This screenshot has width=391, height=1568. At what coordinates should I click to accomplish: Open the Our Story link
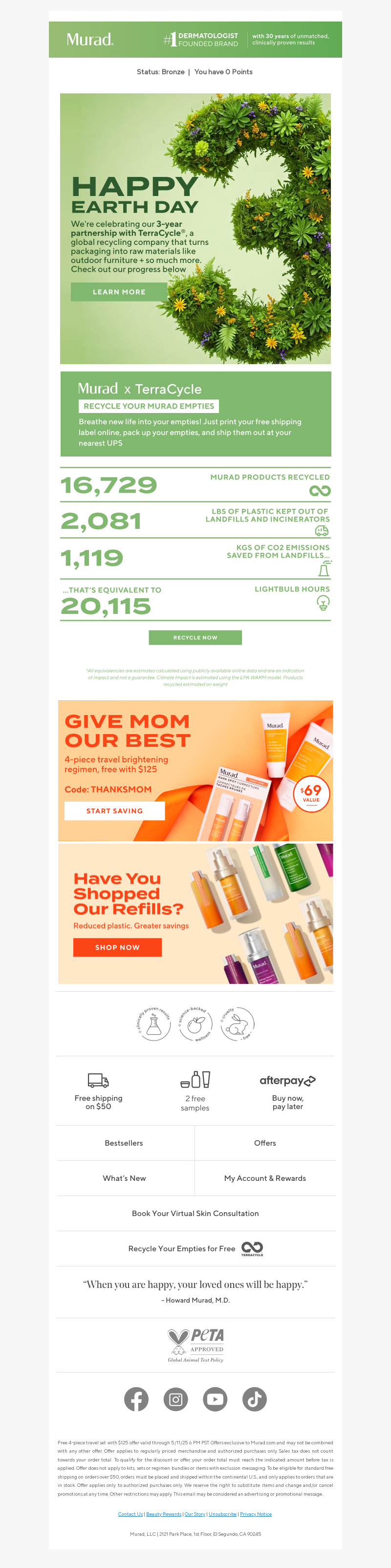[195, 1514]
